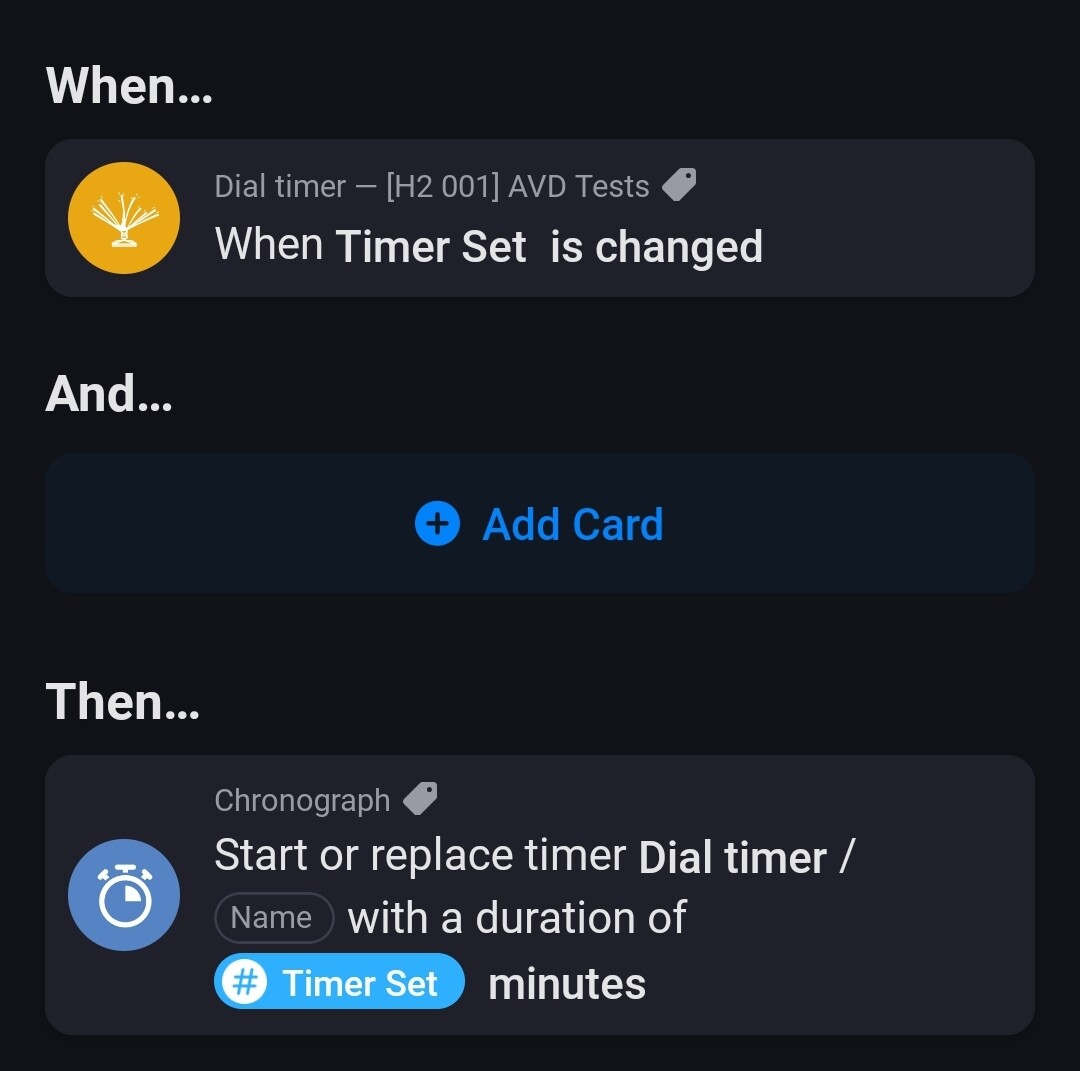Edit the Name field in the Chronograph card
Image resolution: width=1080 pixels, height=1071 pixels.
pyautogui.click(x=273, y=918)
